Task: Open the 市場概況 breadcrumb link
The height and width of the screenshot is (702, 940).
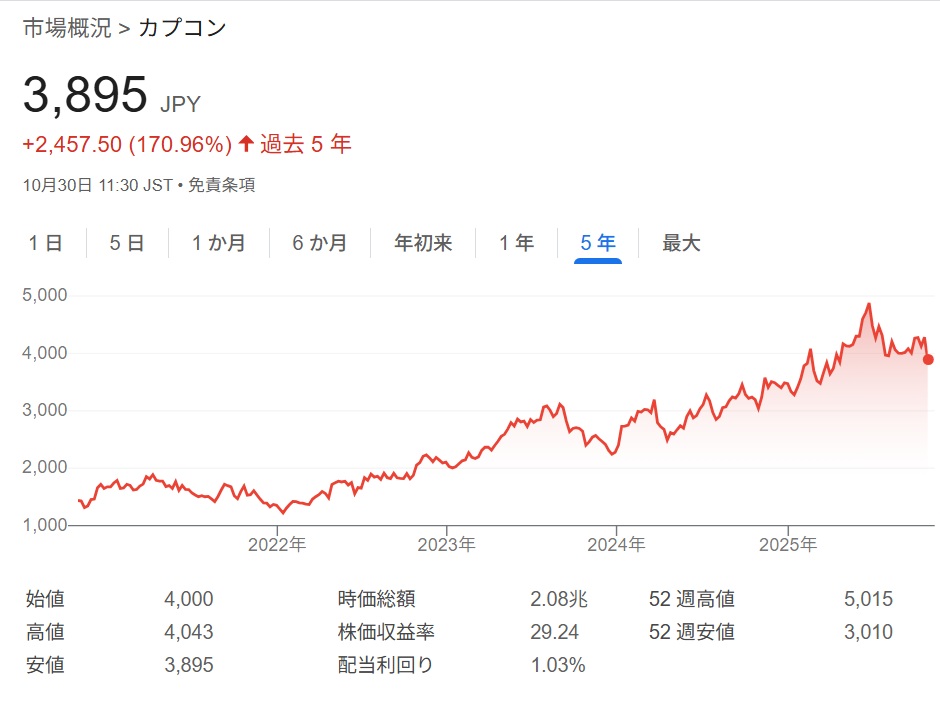Action: [x=66, y=28]
